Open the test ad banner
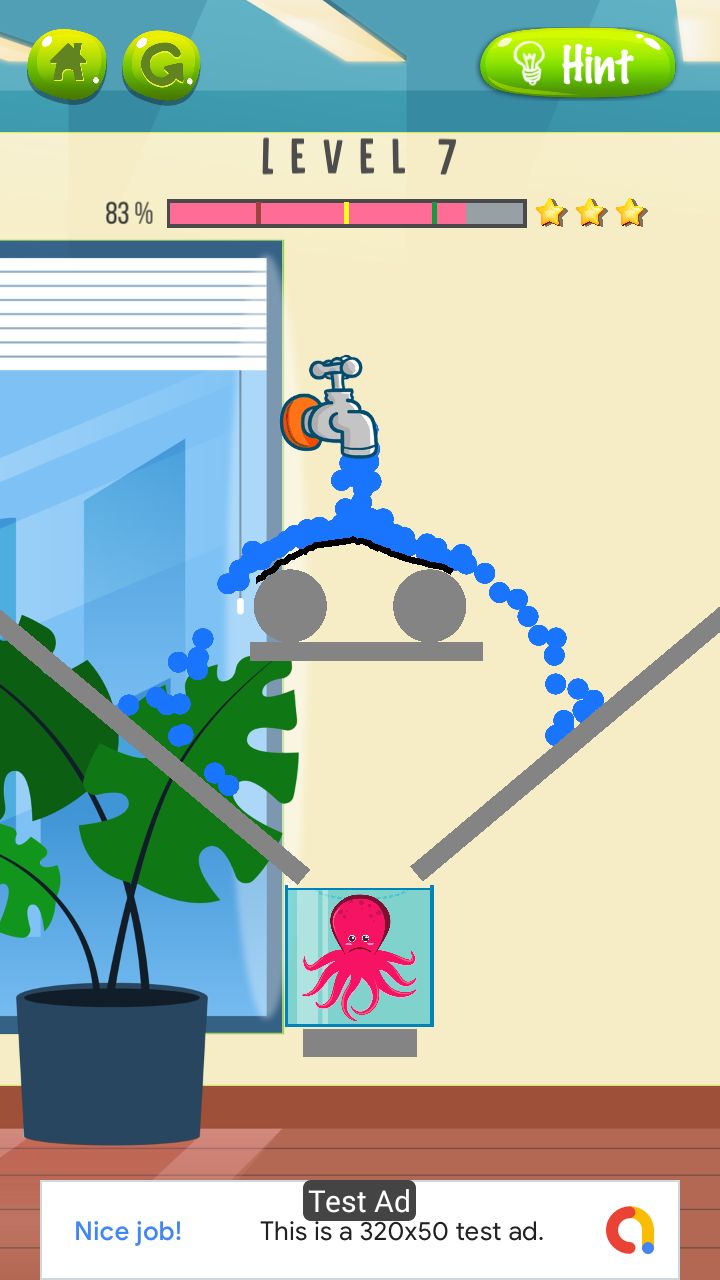 [x=360, y=1230]
